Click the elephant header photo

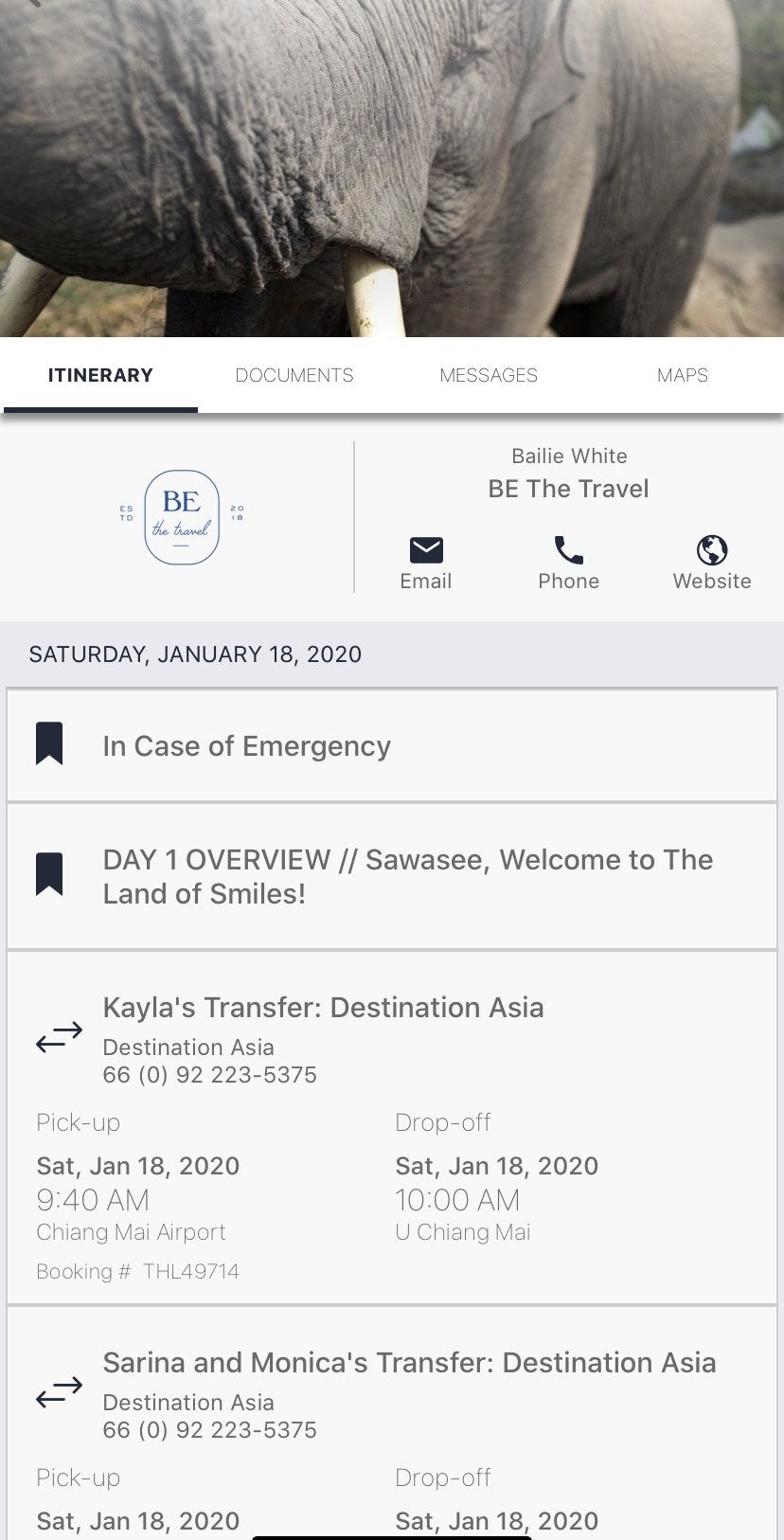pyautogui.click(x=392, y=170)
